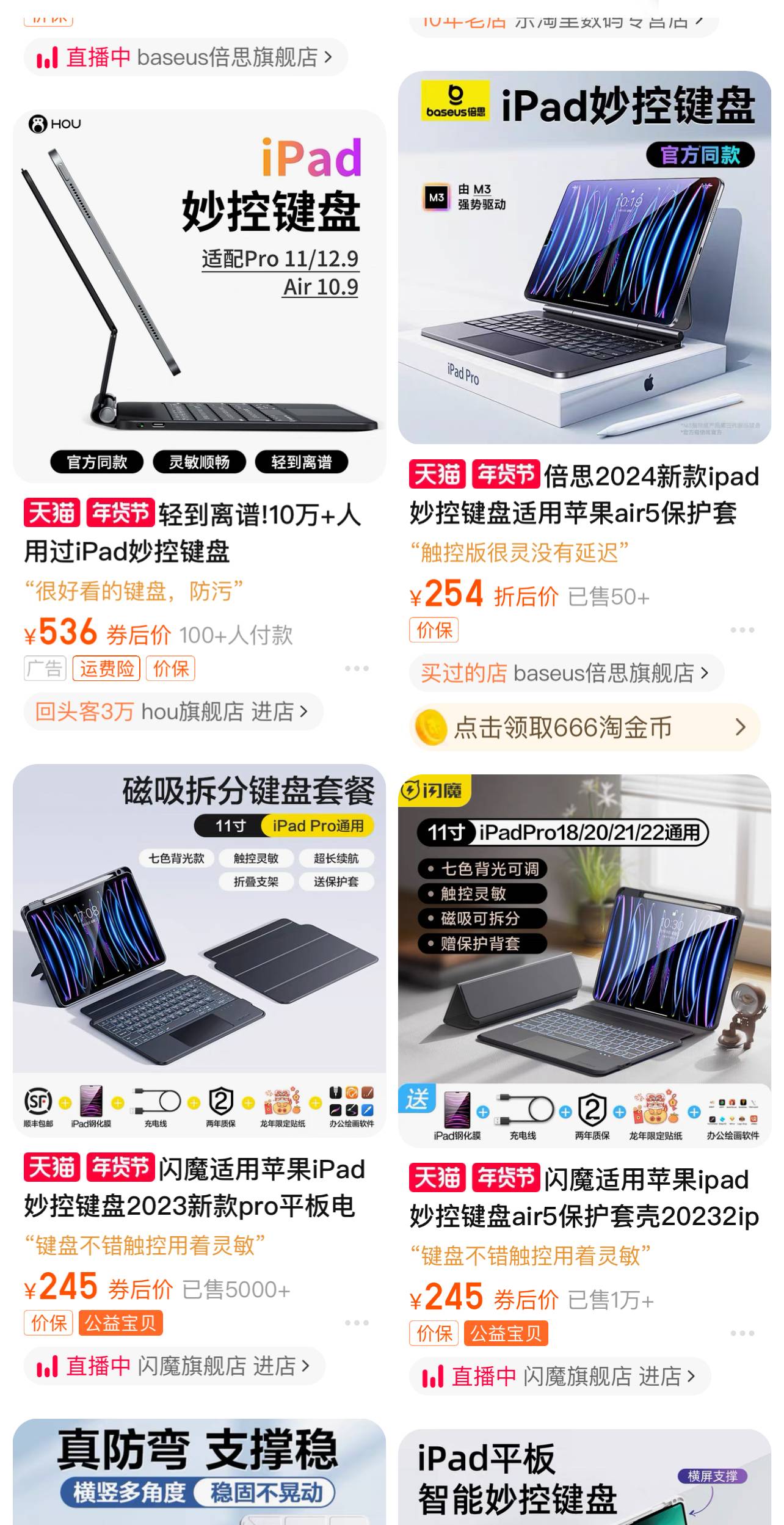Visit previously bought store baseus倍思旗舰店
This screenshot has height=1525, width=784.
pos(566,673)
